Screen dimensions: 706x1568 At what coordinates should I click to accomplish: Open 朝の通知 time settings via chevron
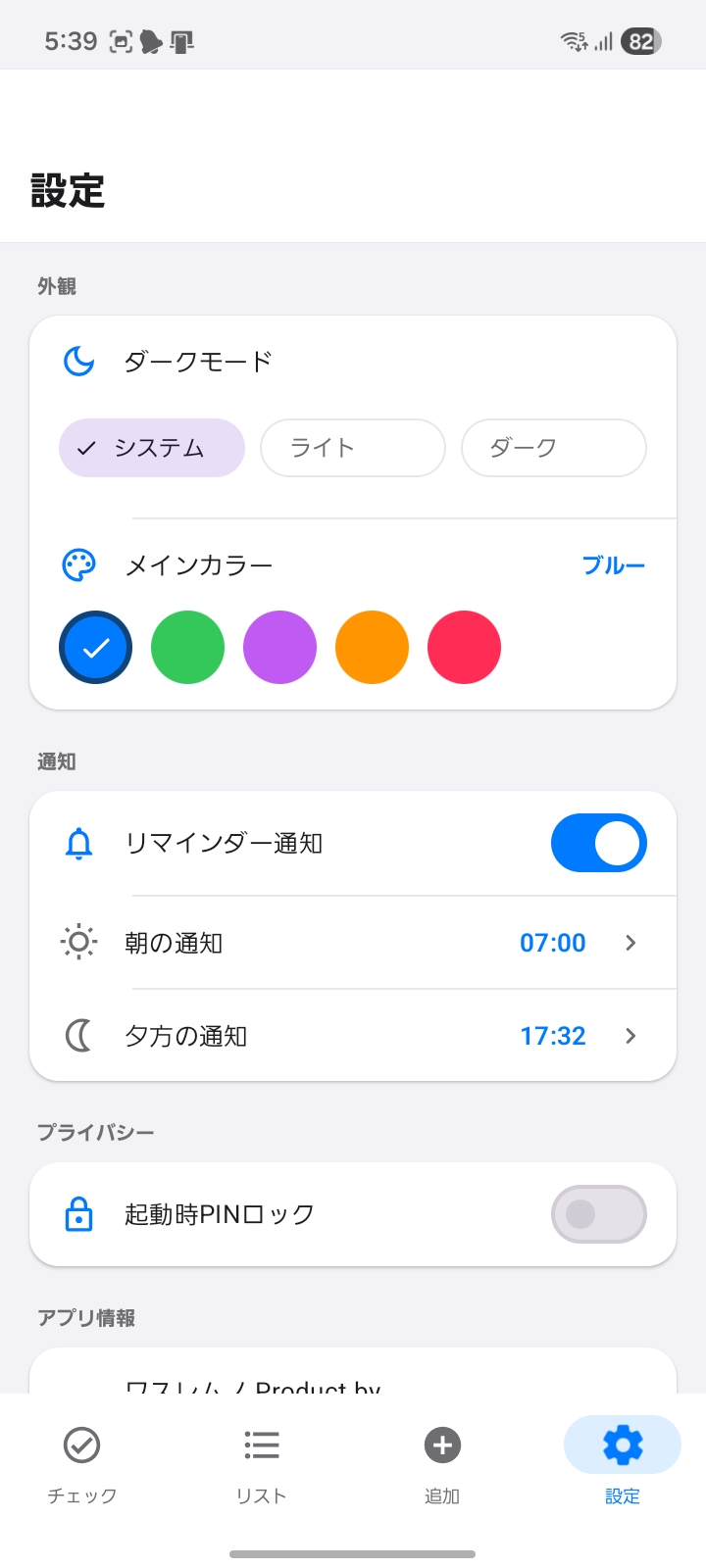[x=630, y=942]
